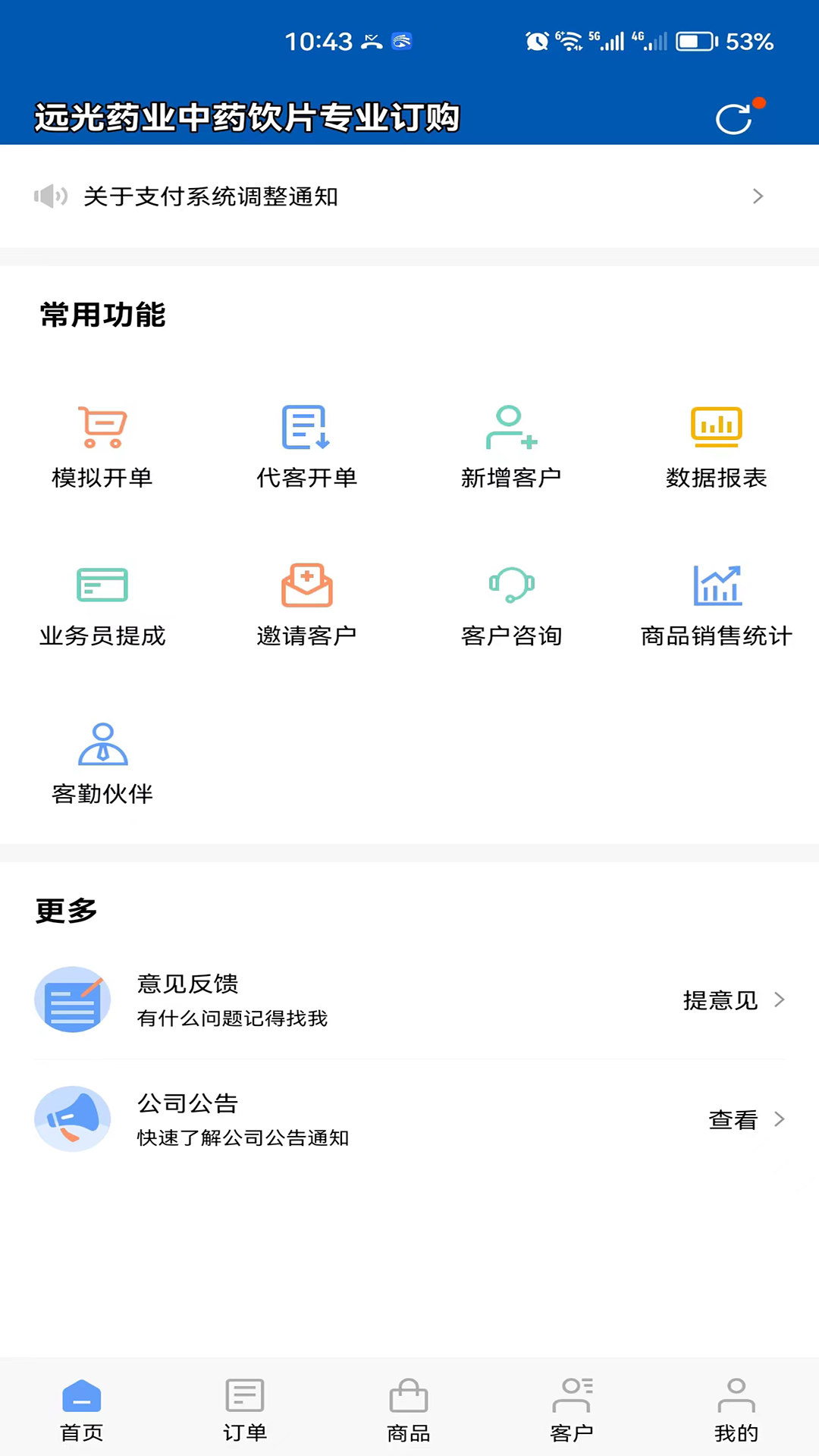Expand the 支付系统调整通知 announcement chevron
The image size is (819, 1456).
point(758,196)
